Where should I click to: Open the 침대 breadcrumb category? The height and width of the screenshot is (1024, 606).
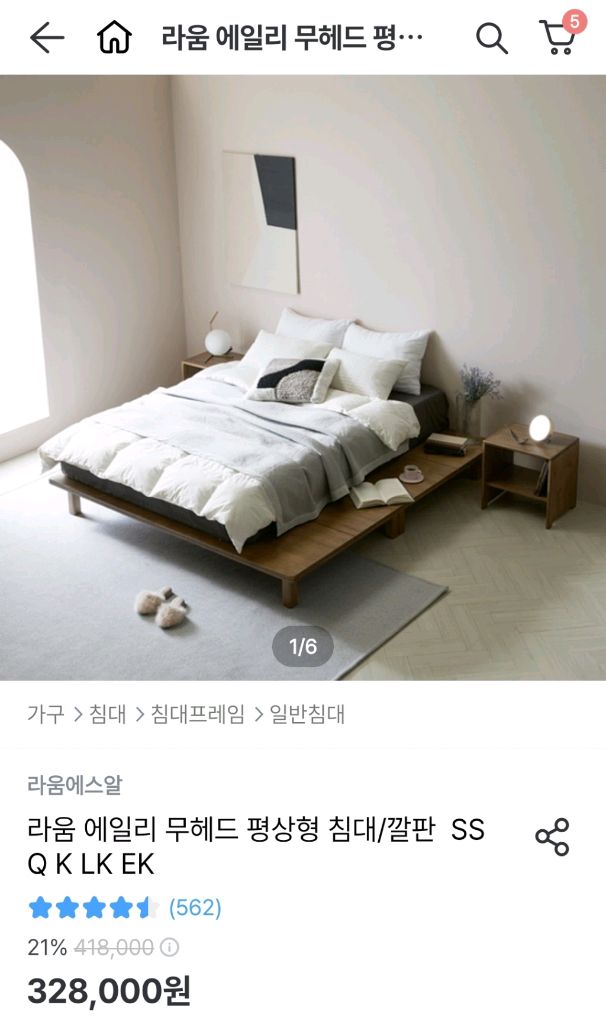coord(108,714)
